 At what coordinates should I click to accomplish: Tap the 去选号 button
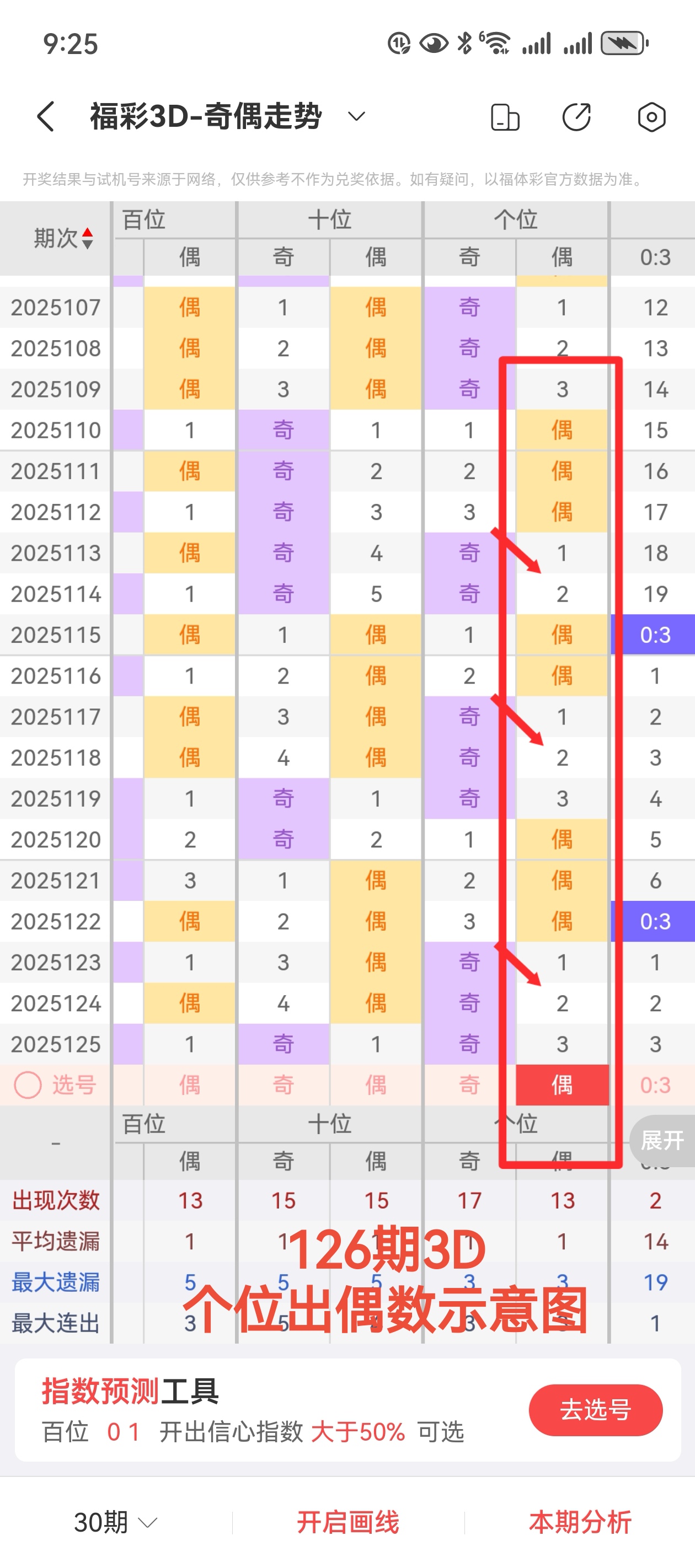595,1410
